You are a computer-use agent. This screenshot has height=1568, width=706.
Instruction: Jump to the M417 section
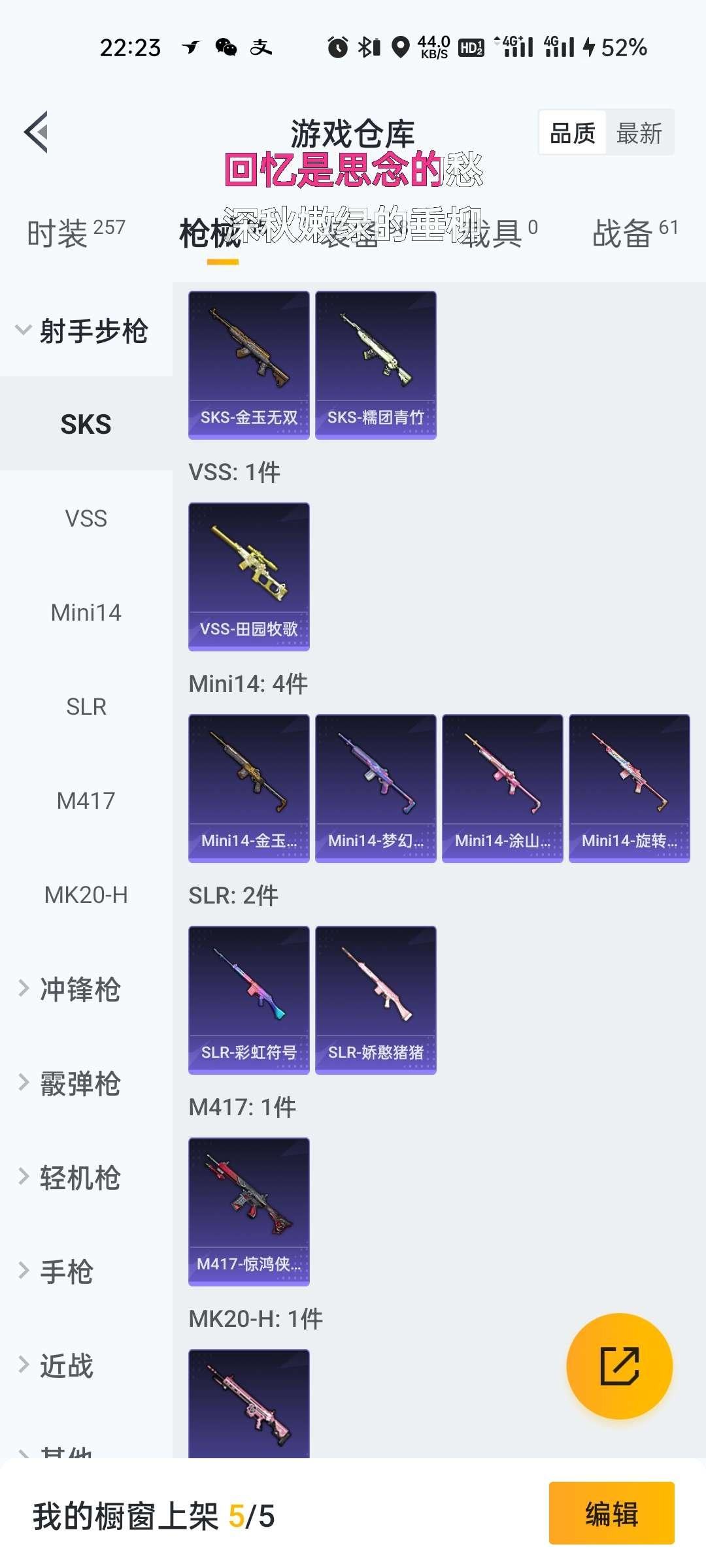(86, 801)
